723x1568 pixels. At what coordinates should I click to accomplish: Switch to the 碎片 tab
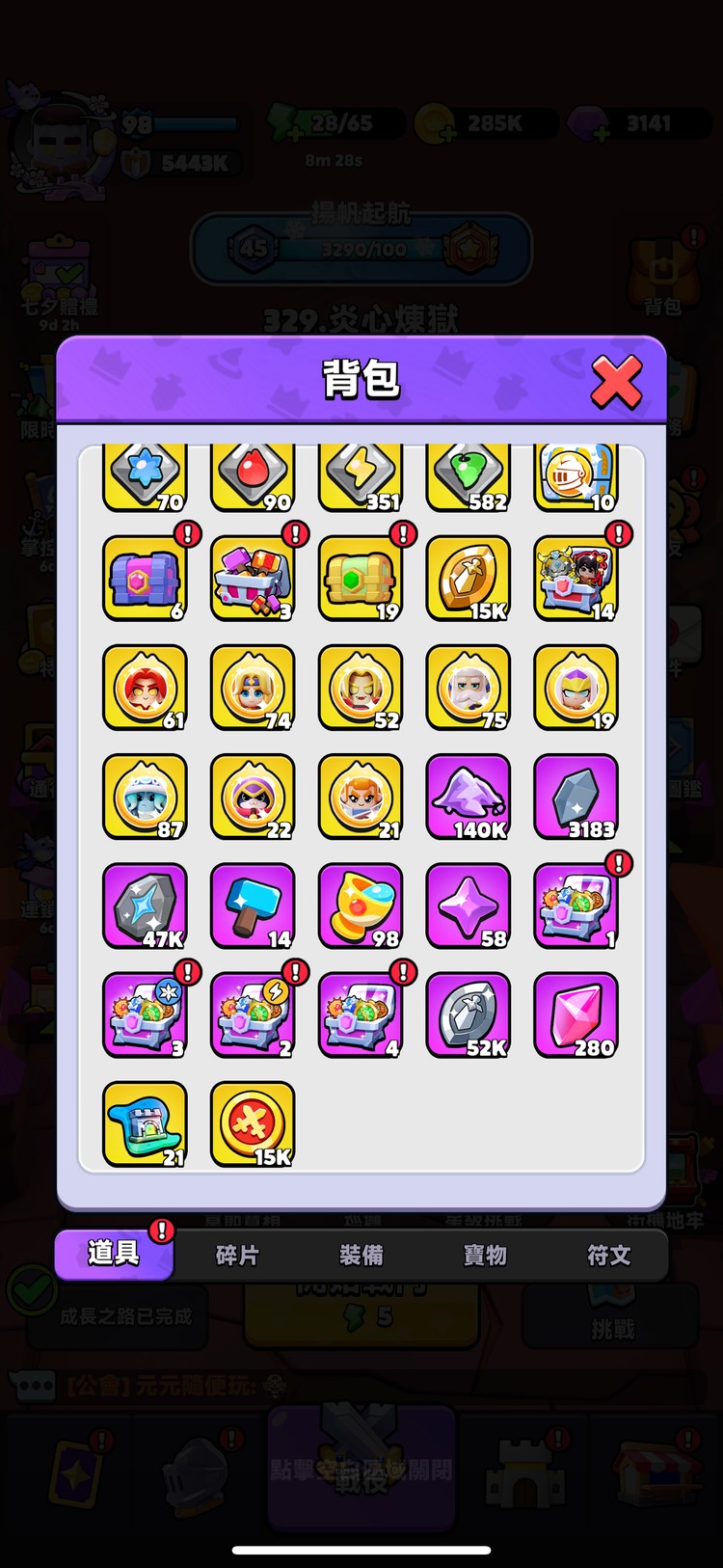coord(237,1255)
